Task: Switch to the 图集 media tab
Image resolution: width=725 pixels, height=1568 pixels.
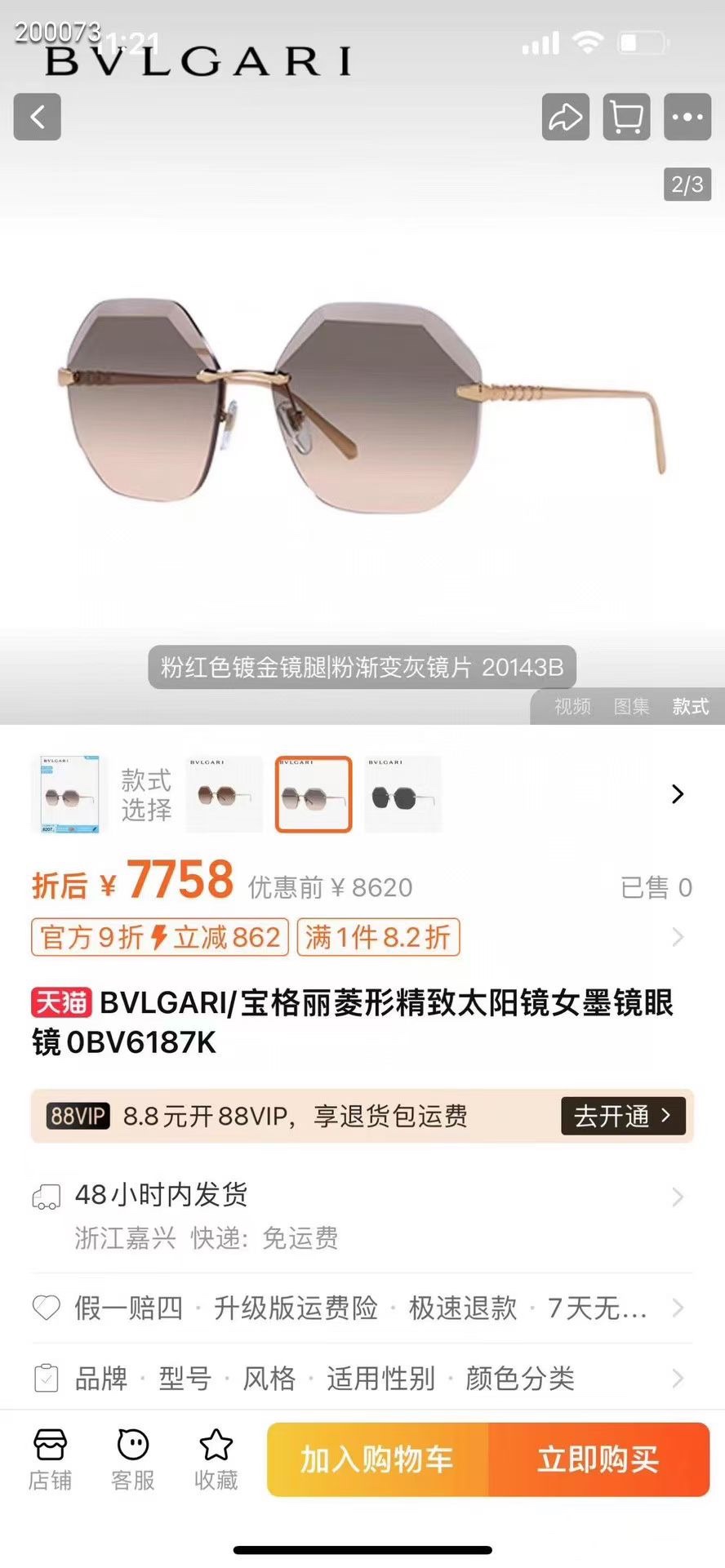Action: click(x=631, y=706)
